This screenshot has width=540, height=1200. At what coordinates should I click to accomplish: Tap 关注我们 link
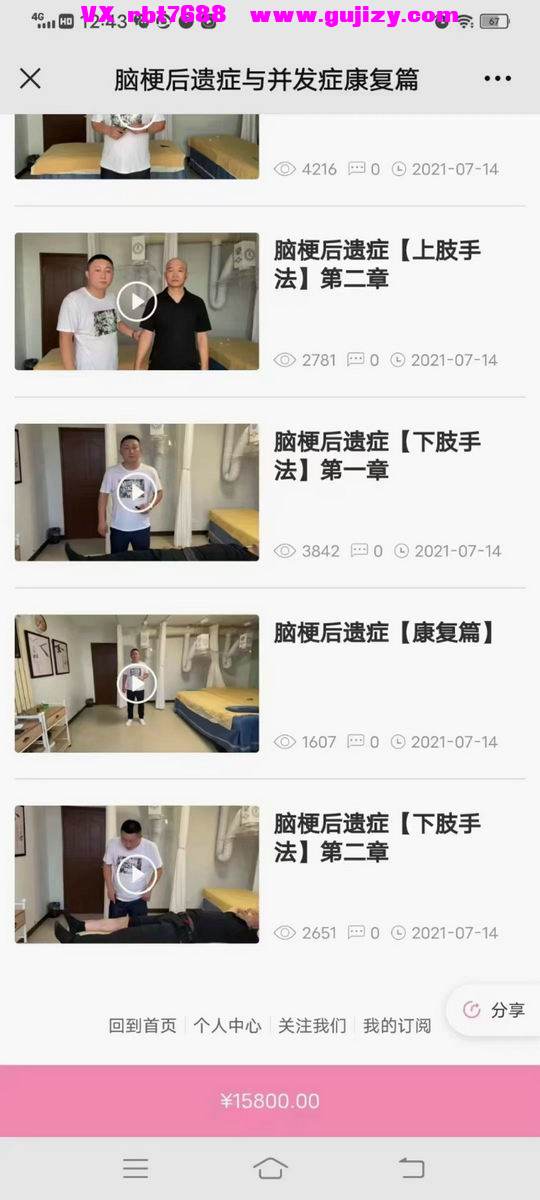tap(312, 1025)
